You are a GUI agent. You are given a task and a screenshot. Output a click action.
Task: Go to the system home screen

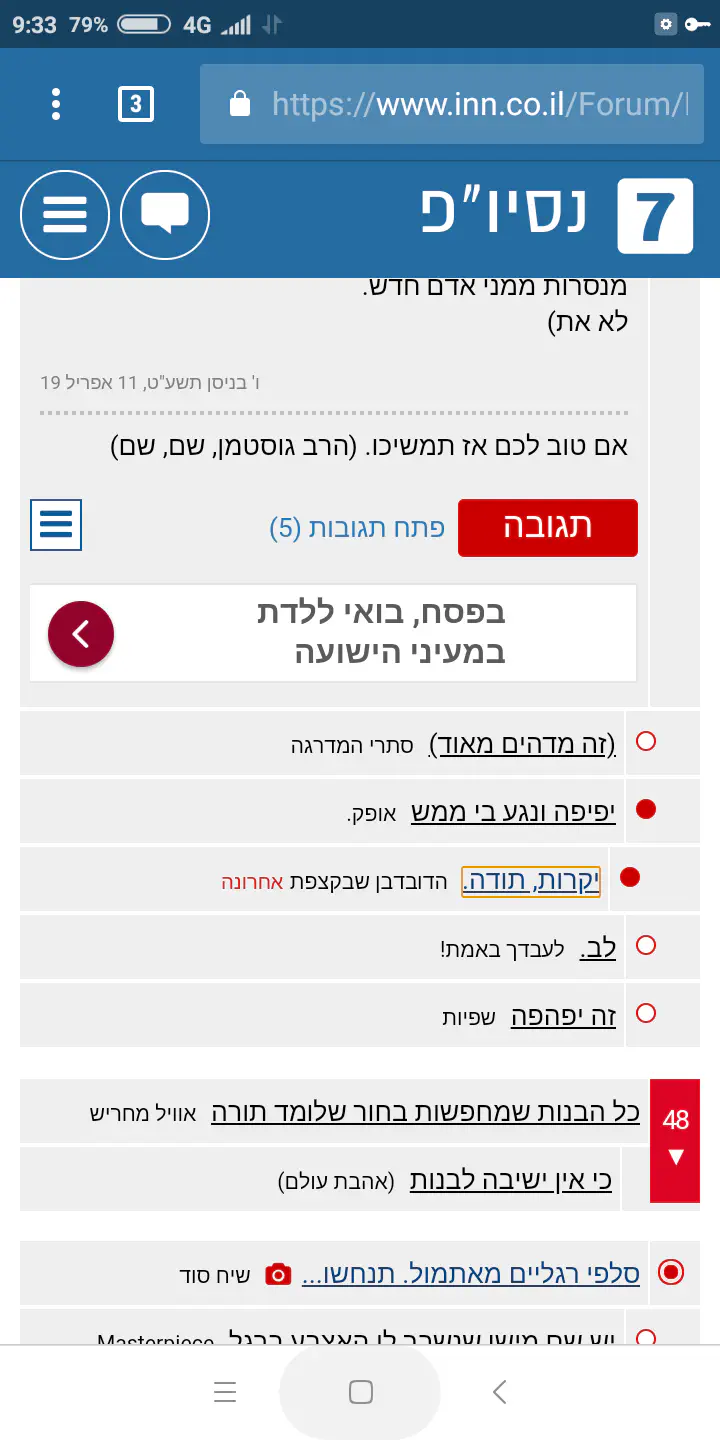[360, 1392]
